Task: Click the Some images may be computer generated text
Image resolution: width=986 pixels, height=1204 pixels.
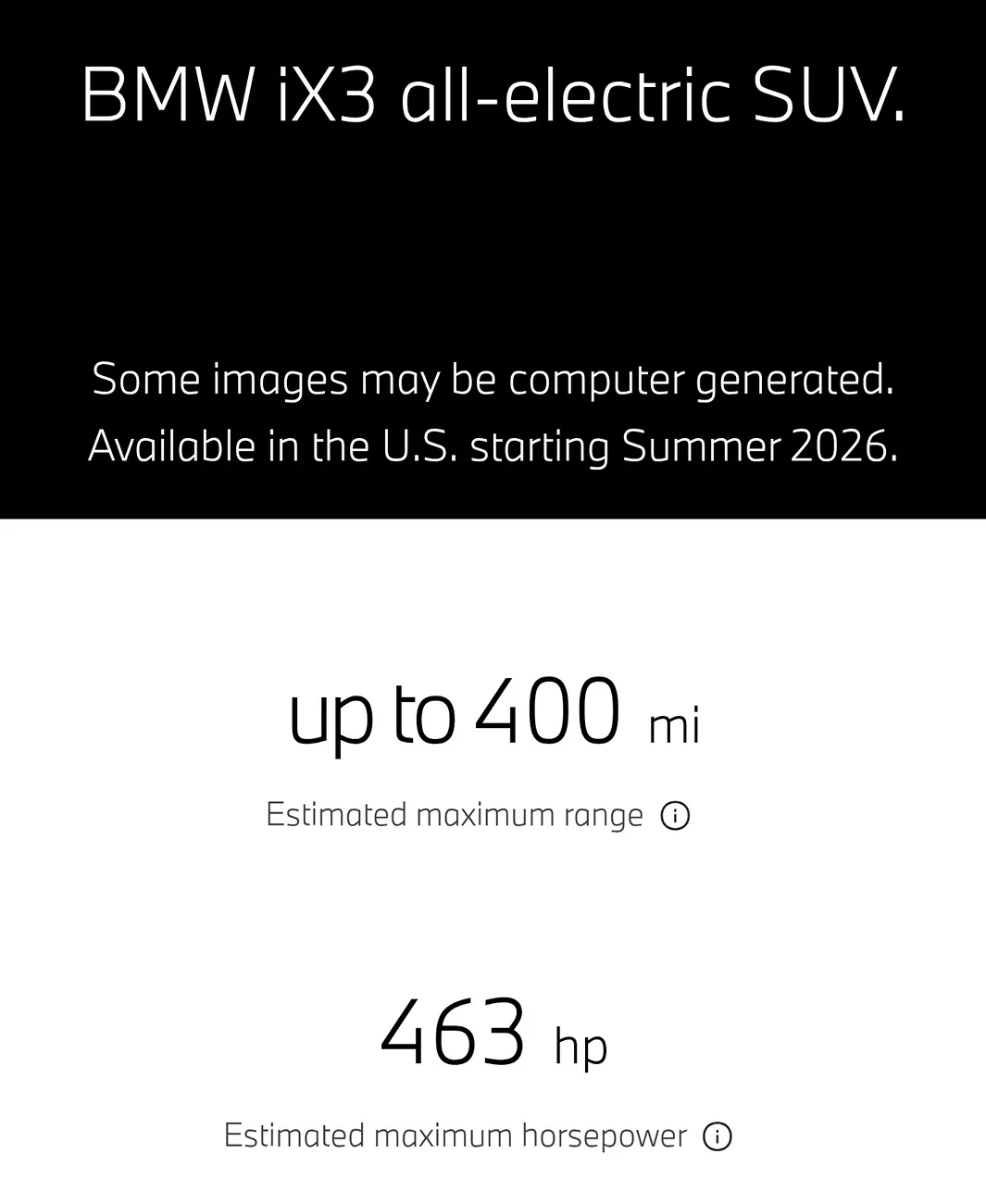Action: 493,380
